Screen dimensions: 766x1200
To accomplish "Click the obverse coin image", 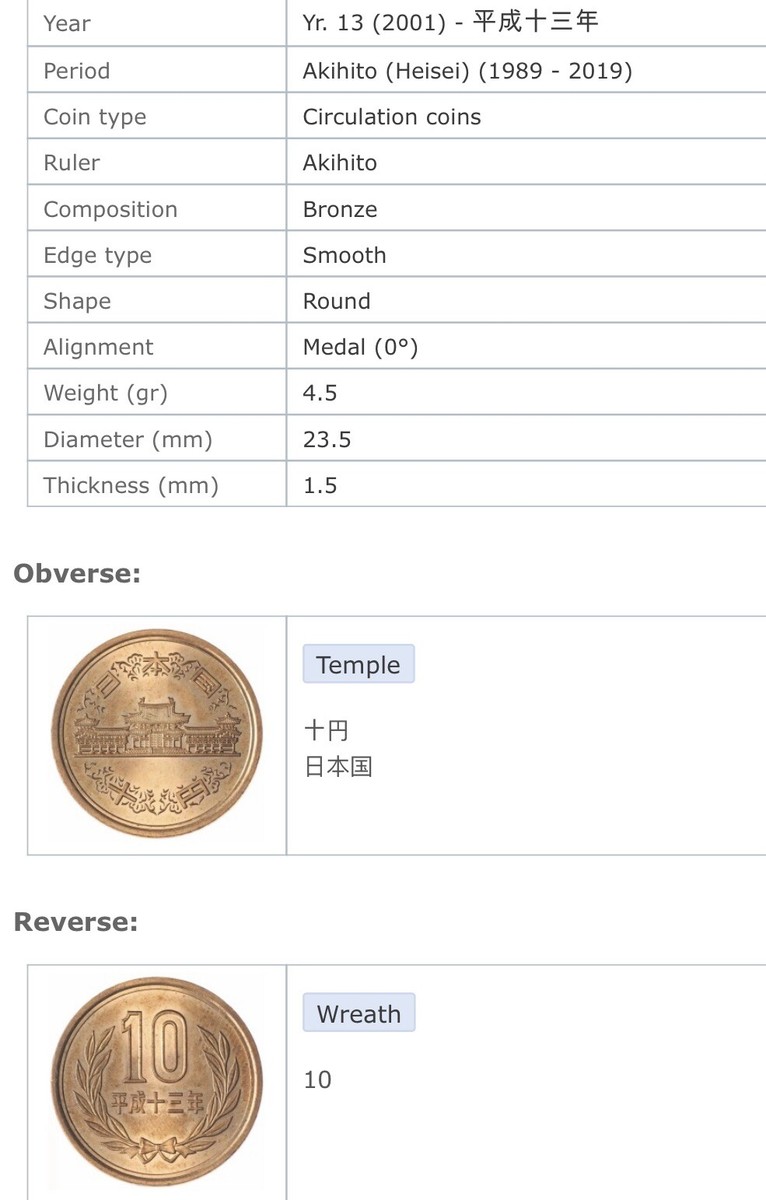I will pos(155,730).
